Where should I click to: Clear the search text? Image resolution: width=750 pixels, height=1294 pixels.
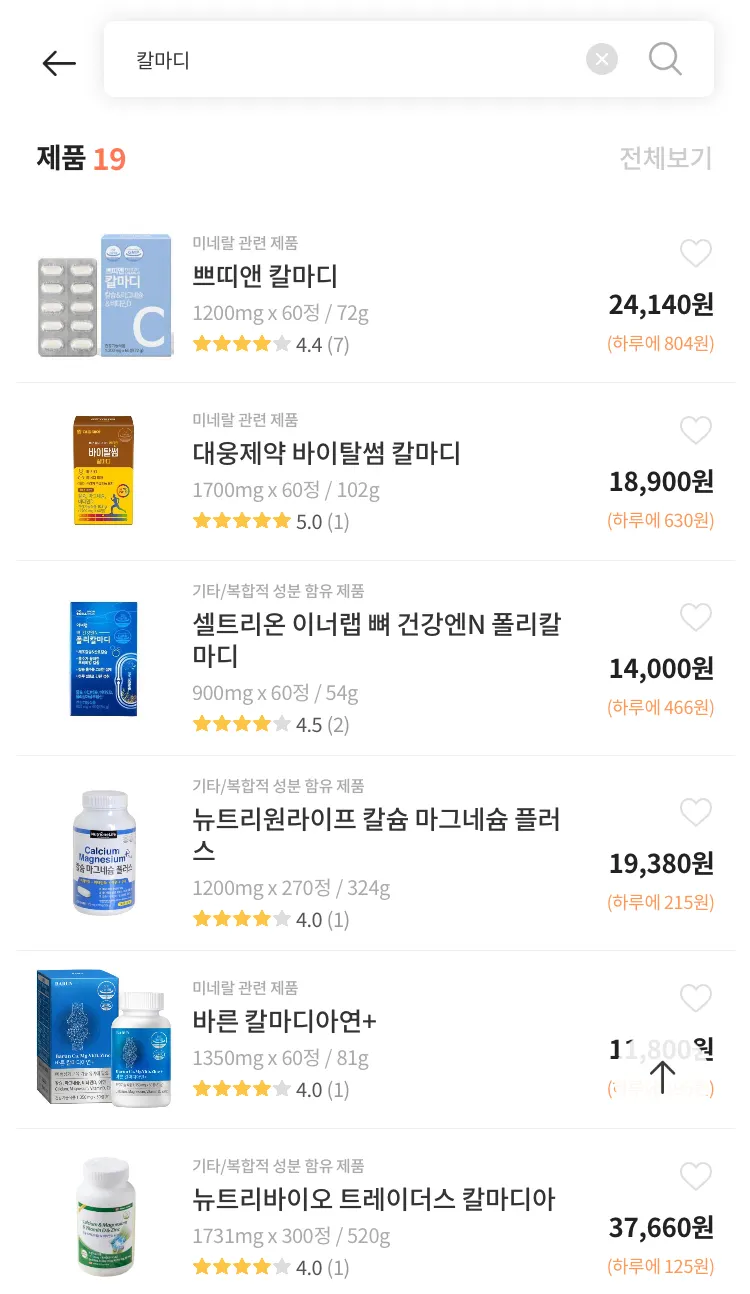click(x=602, y=60)
